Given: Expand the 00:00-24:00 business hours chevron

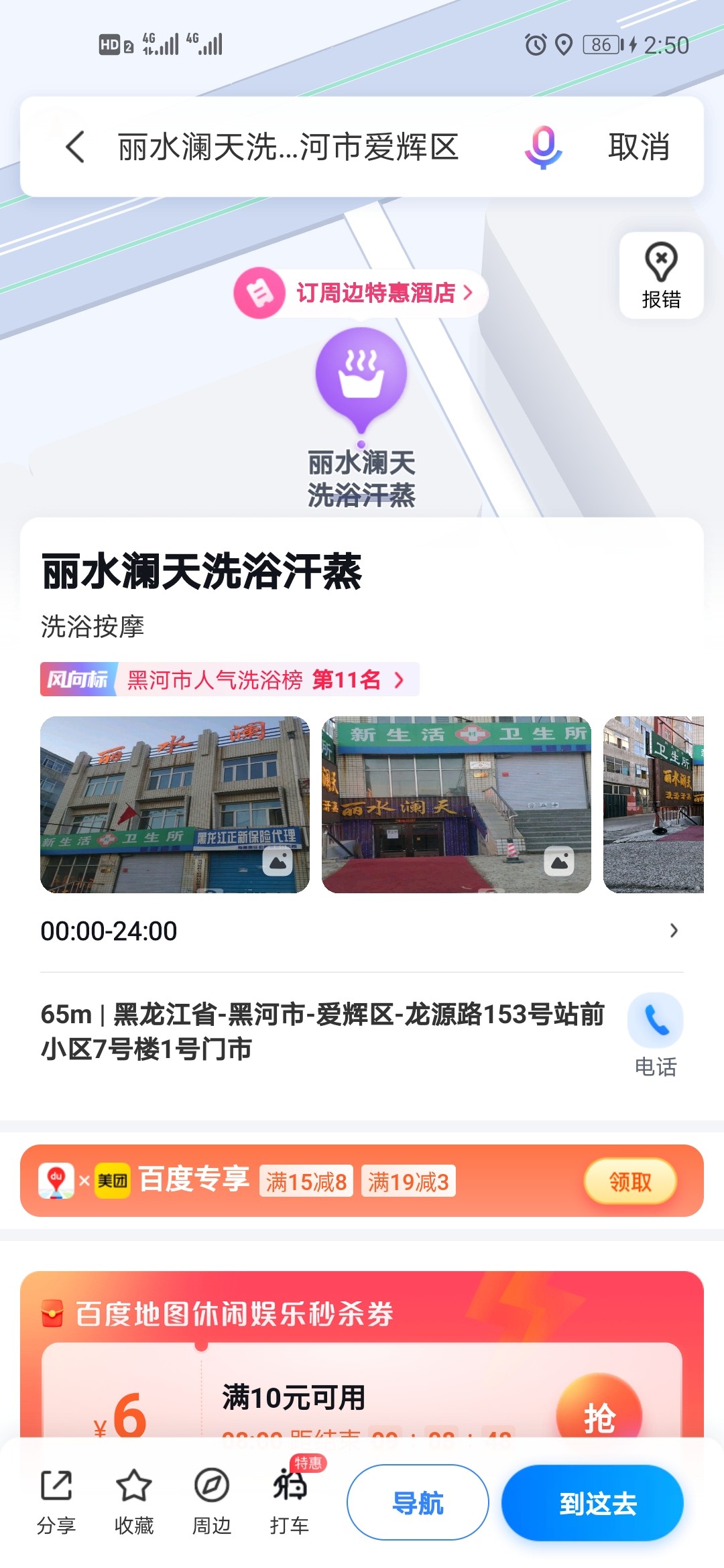Looking at the screenshot, I should point(674,931).
